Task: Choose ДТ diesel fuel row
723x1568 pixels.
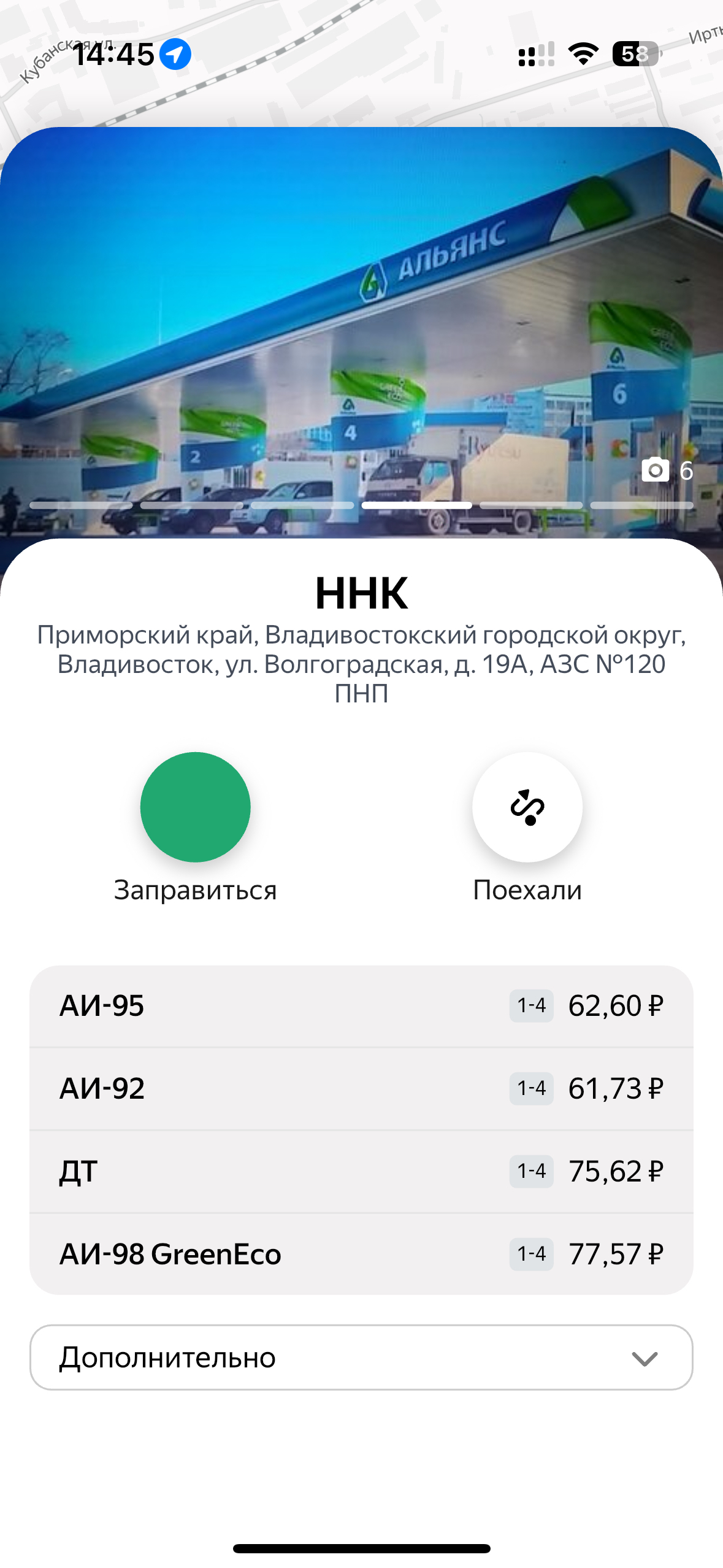Action: coord(361,1171)
